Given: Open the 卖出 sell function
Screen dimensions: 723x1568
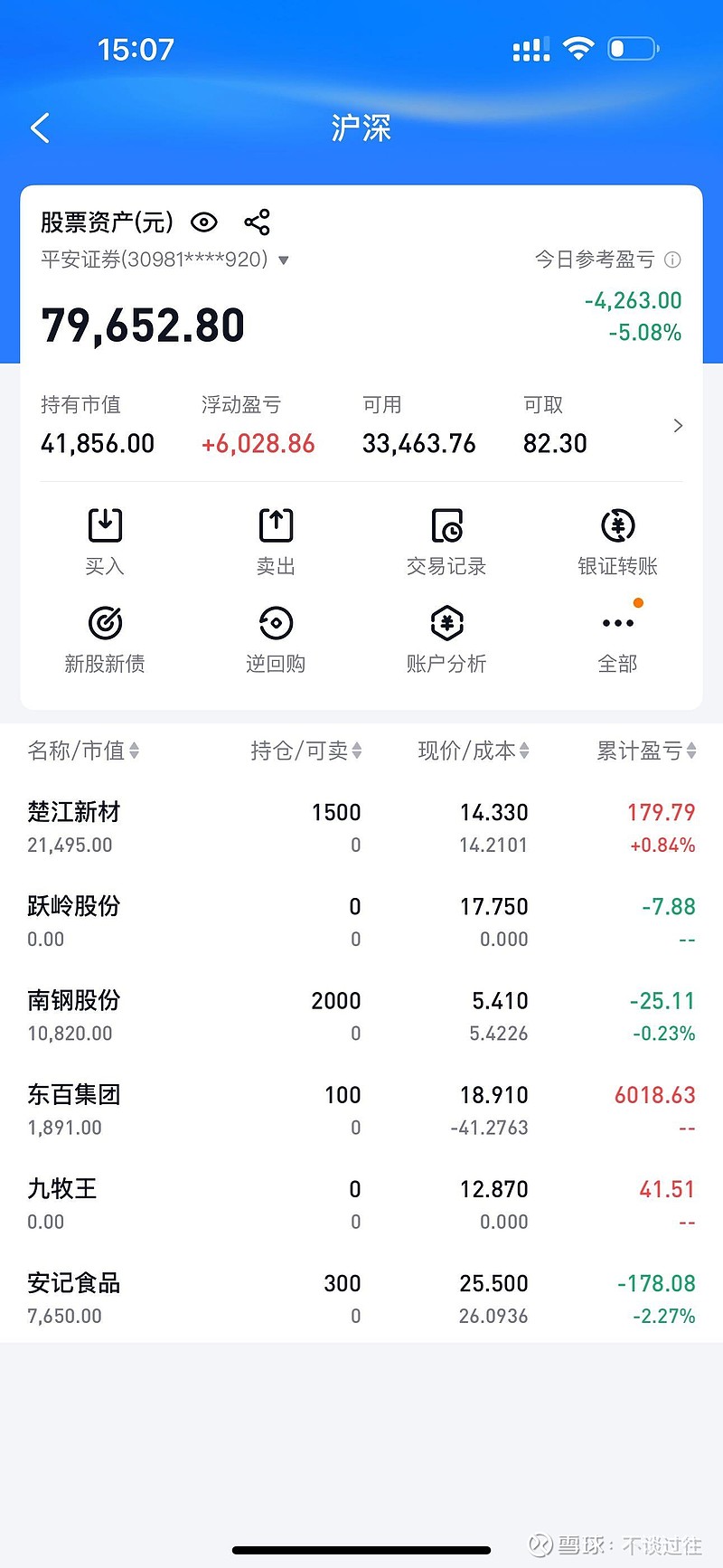Looking at the screenshot, I should click(276, 541).
